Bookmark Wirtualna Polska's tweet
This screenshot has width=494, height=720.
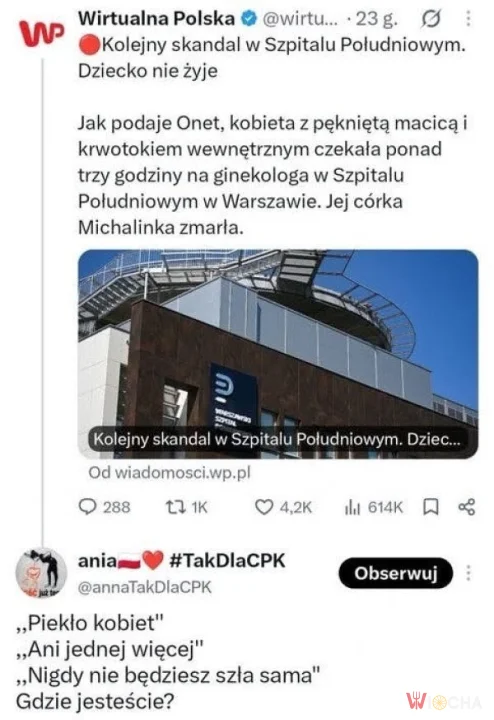point(431,507)
